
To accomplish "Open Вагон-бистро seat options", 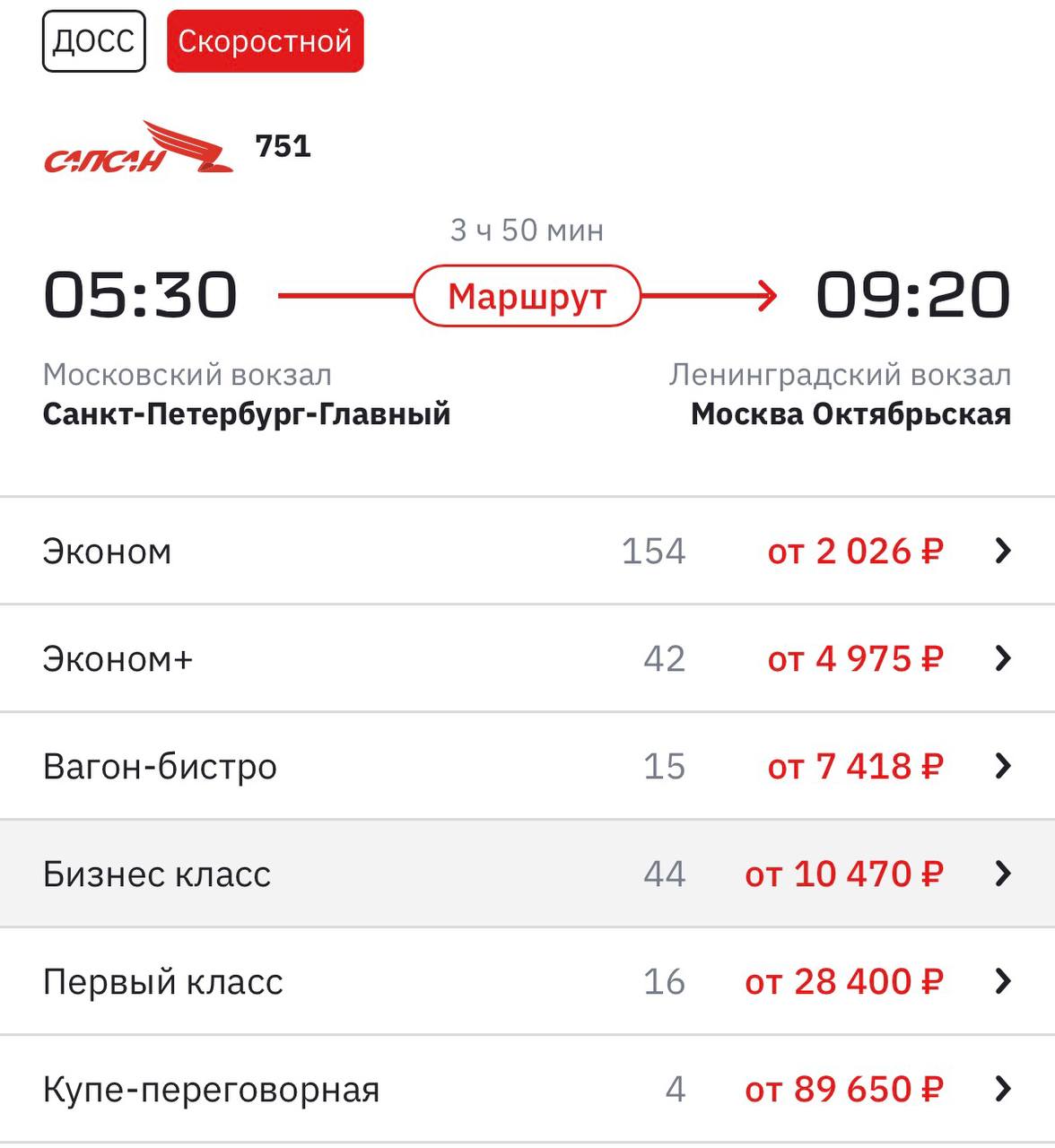I will coord(527,766).
